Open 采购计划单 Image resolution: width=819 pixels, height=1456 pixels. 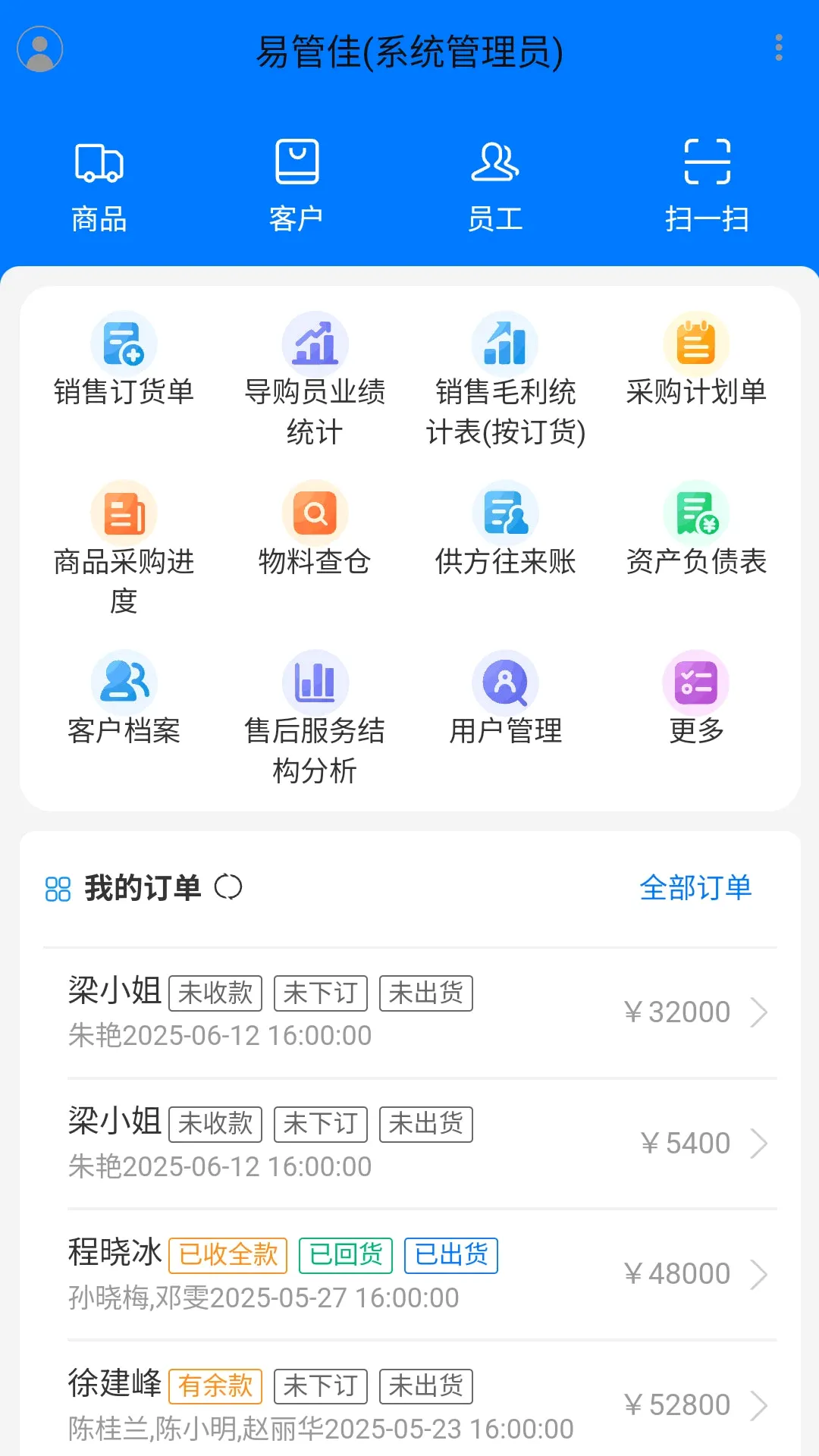point(696,360)
